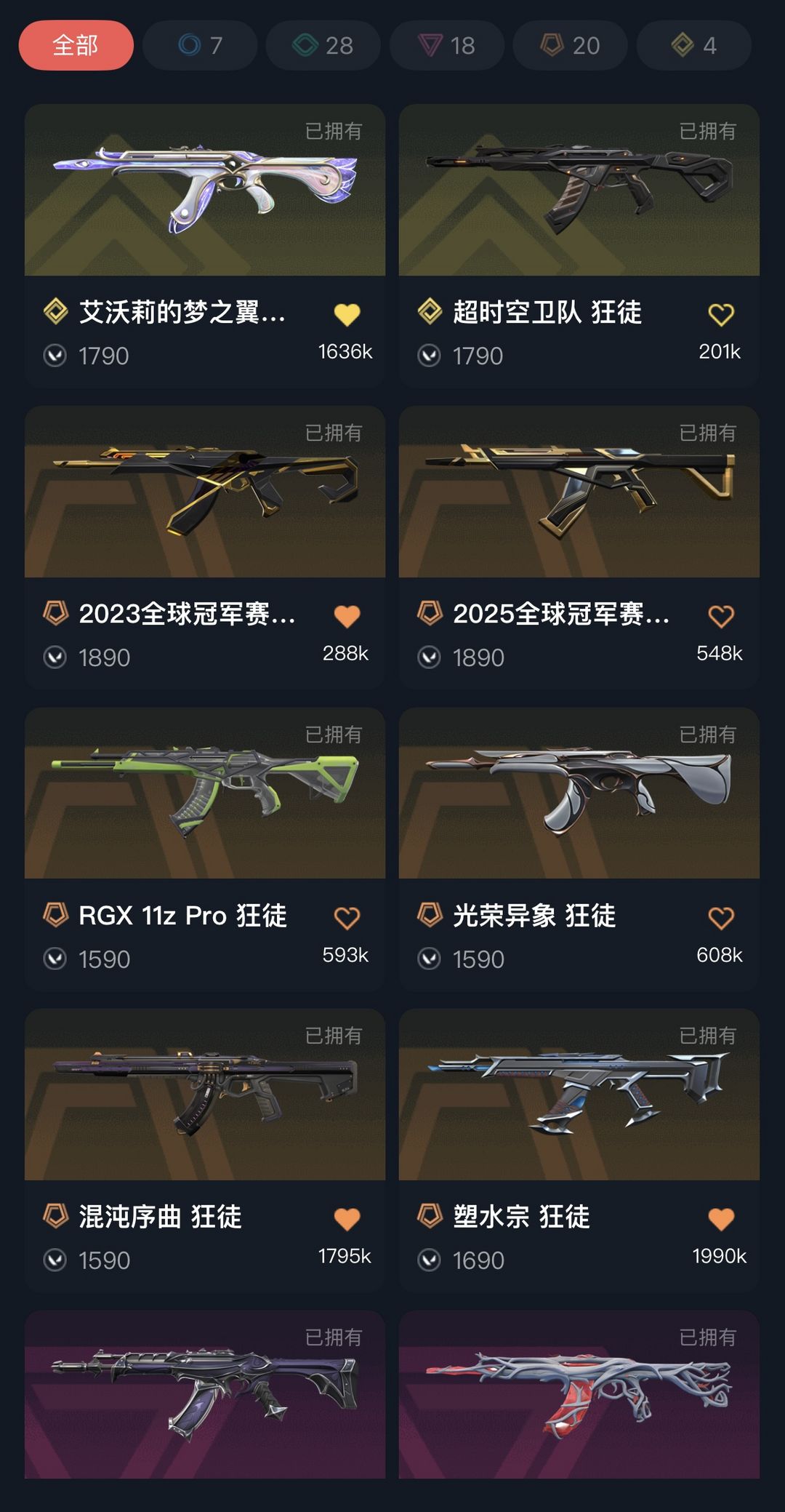Image resolution: width=785 pixels, height=1512 pixels.
Task: Like the 超时空卫队 狂徒 skin
Action: pyautogui.click(x=720, y=314)
